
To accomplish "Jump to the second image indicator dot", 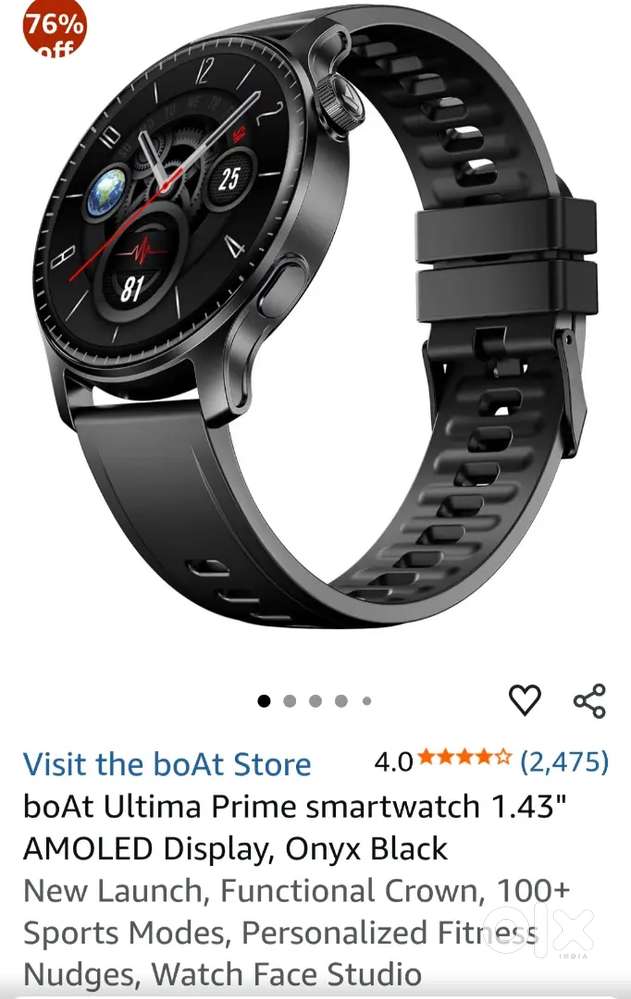I will pyautogui.click(x=290, y=701).
